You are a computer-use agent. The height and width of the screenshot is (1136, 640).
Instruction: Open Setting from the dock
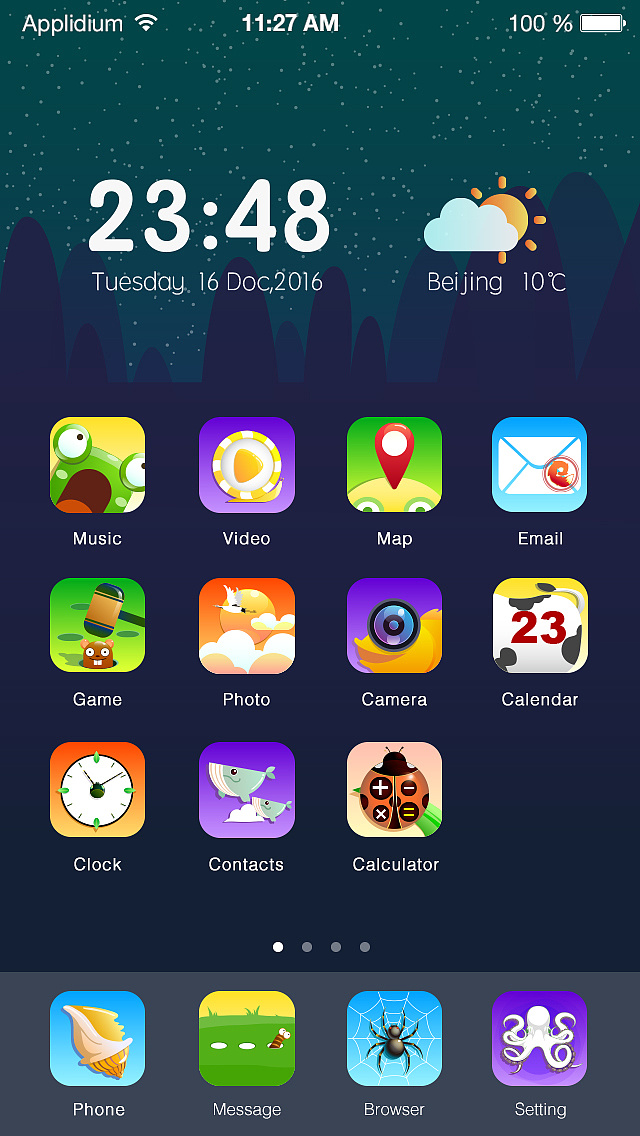tap(539, 1038)
